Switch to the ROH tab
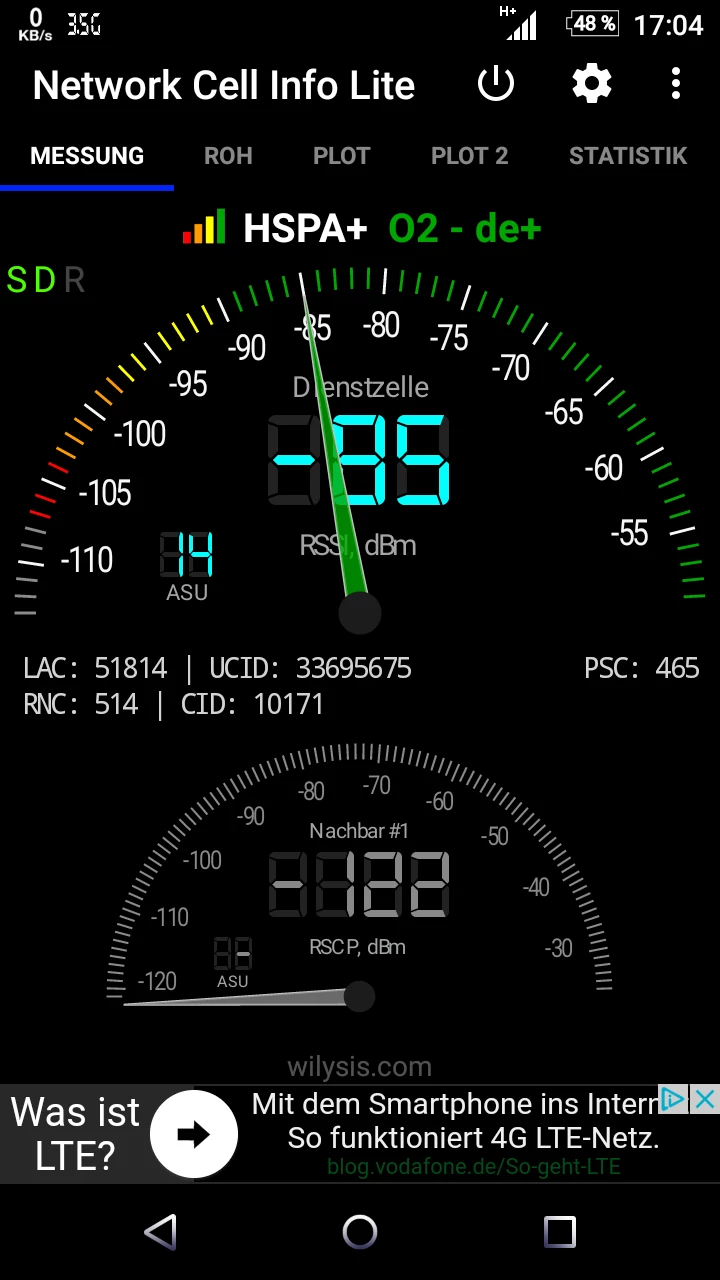Screen dimensions: 720x1280 [x=228, y=156]
